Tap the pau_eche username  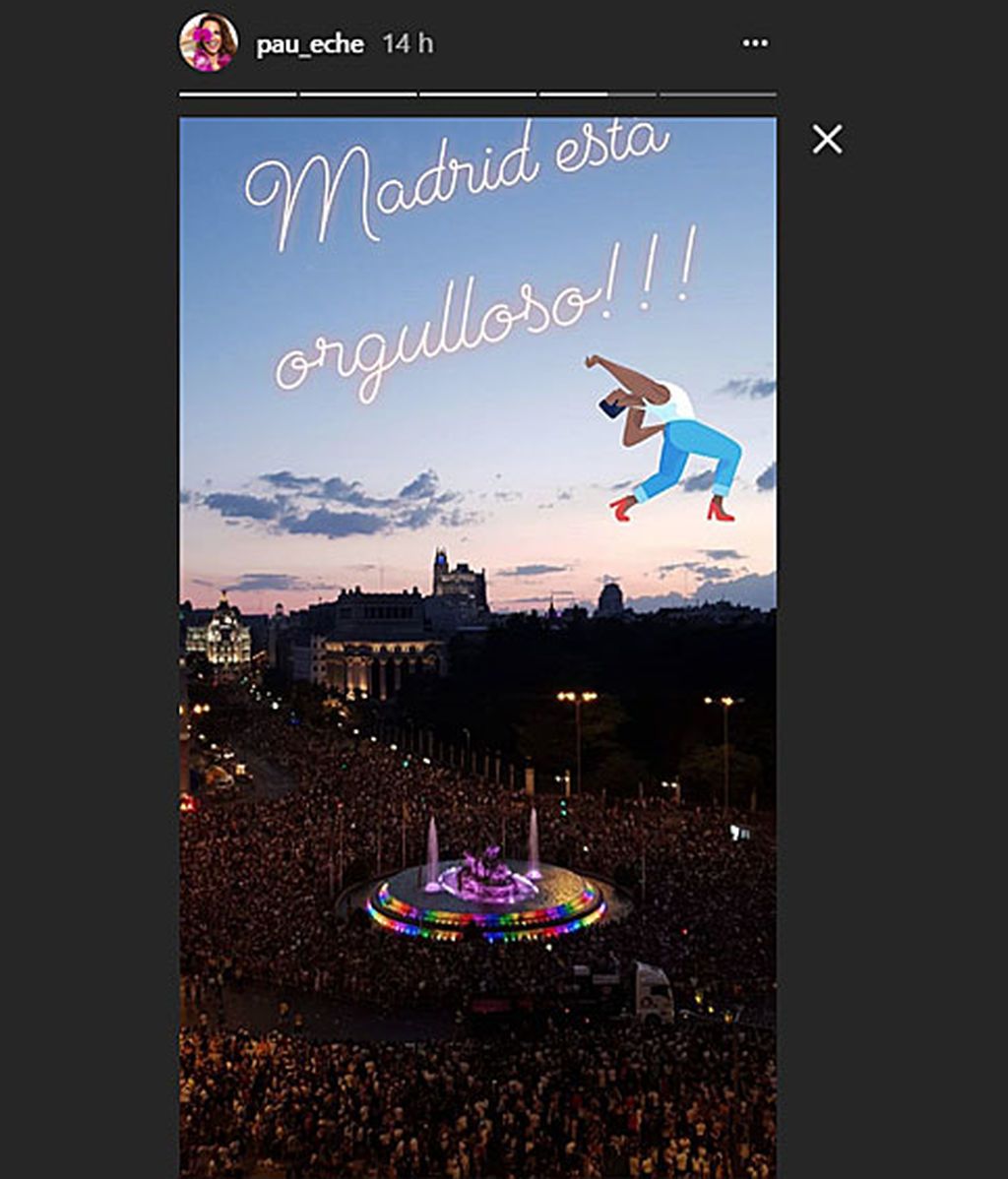pyautogui.click(x=309, y=45)
